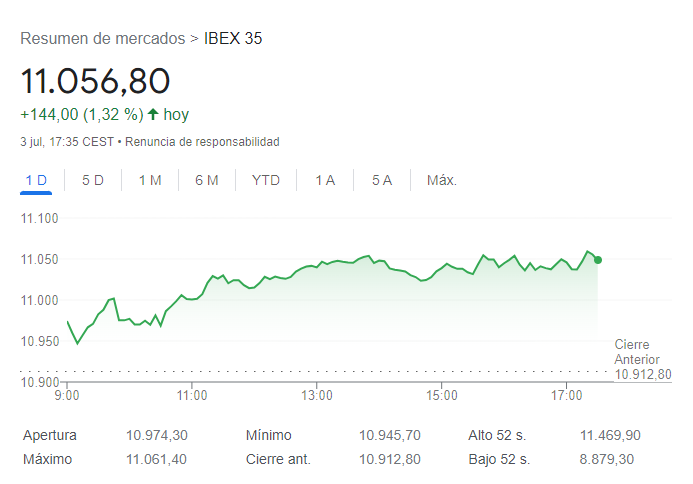Switch to the 6 M time range
The image size is (693, 484).
[x=207, y=180]
